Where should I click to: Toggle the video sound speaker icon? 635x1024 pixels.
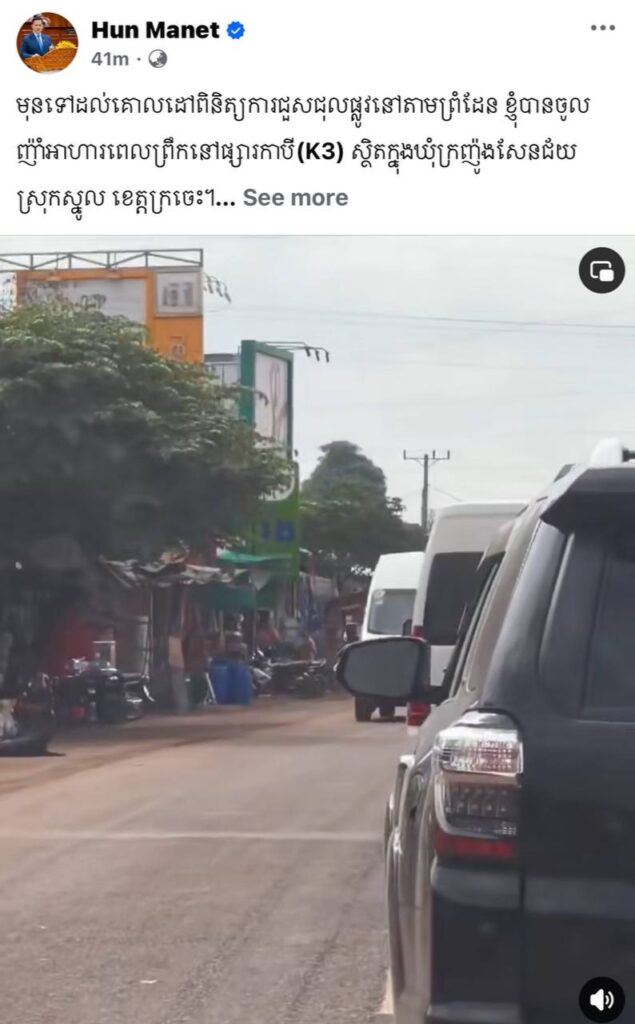(x=601, y=999)
